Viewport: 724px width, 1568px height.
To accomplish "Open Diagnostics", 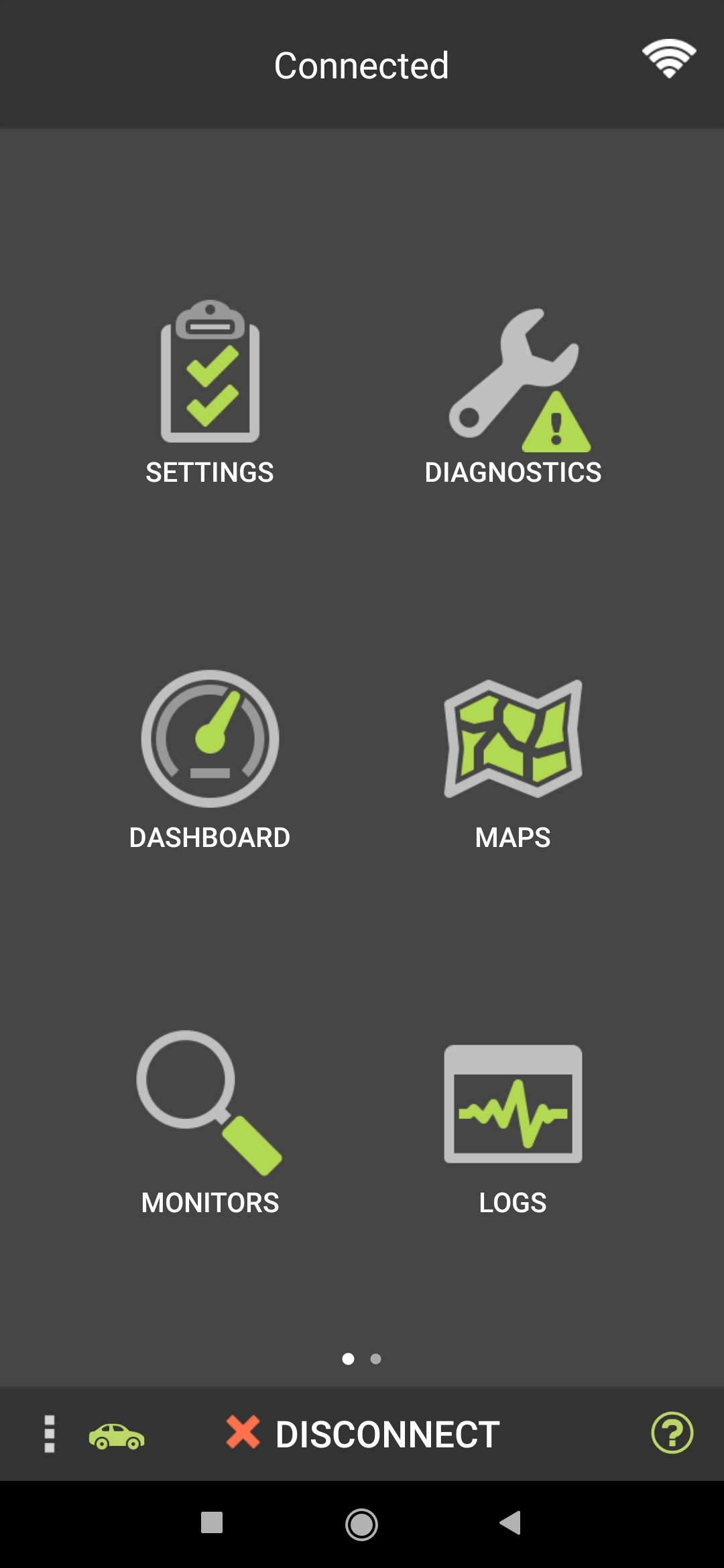I will click(513, 395).
